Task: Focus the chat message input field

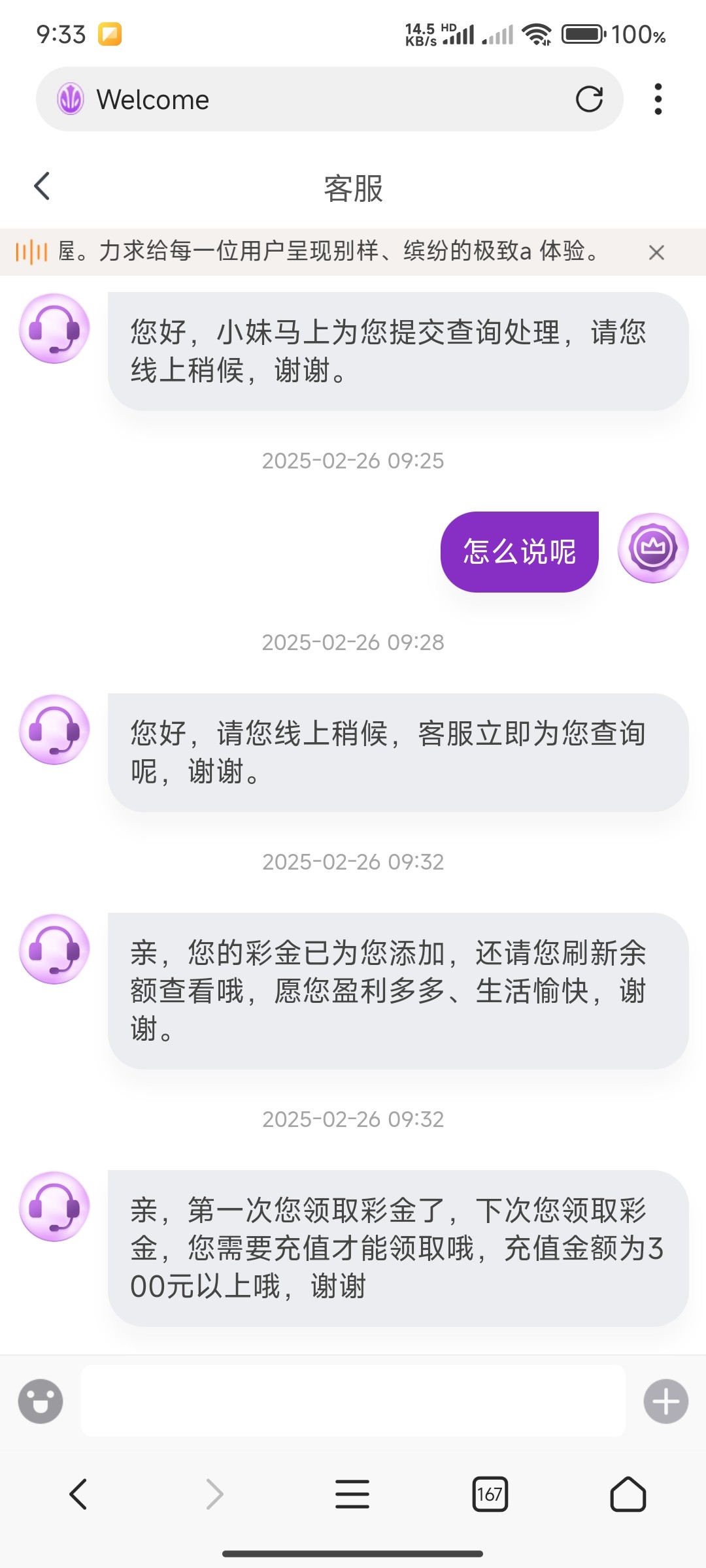Action: [353, 1401]
